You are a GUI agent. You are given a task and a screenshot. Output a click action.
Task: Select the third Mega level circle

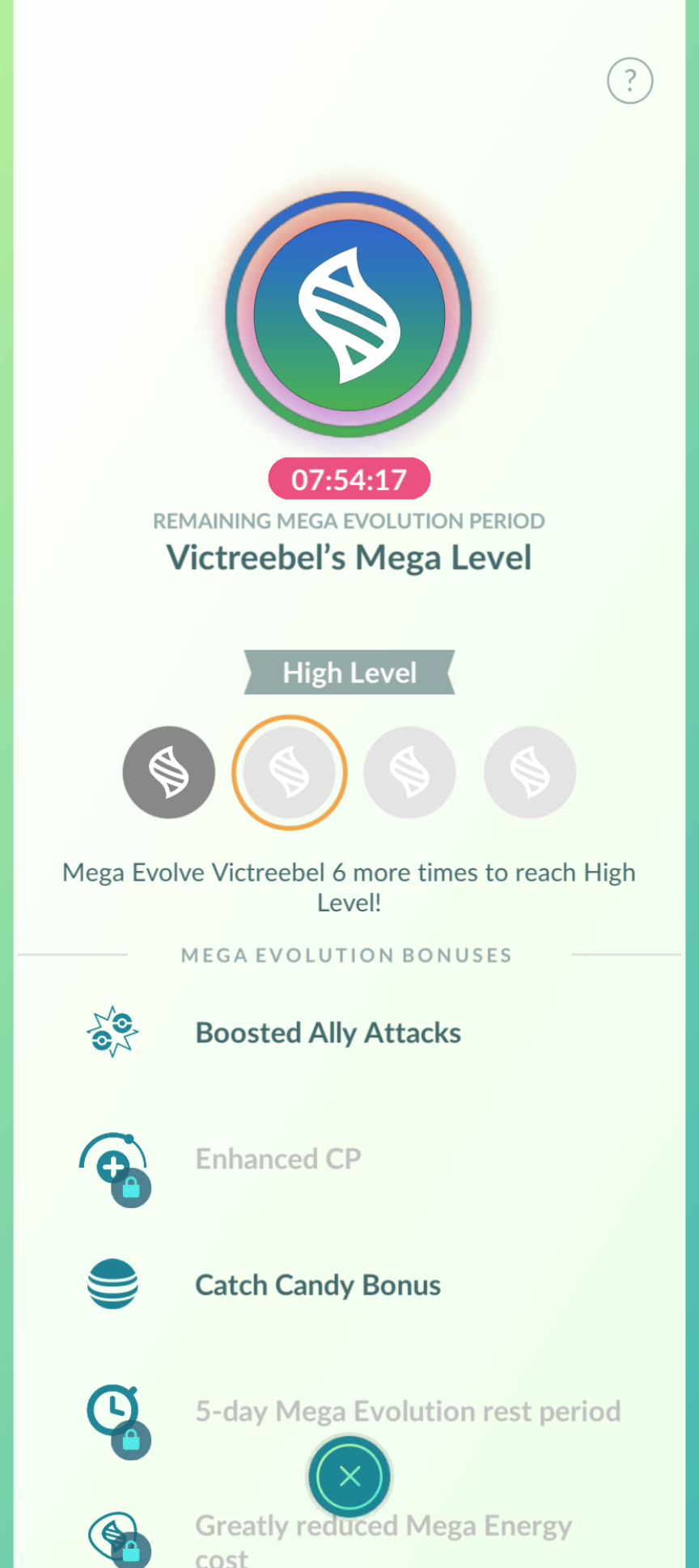(409, 772)
